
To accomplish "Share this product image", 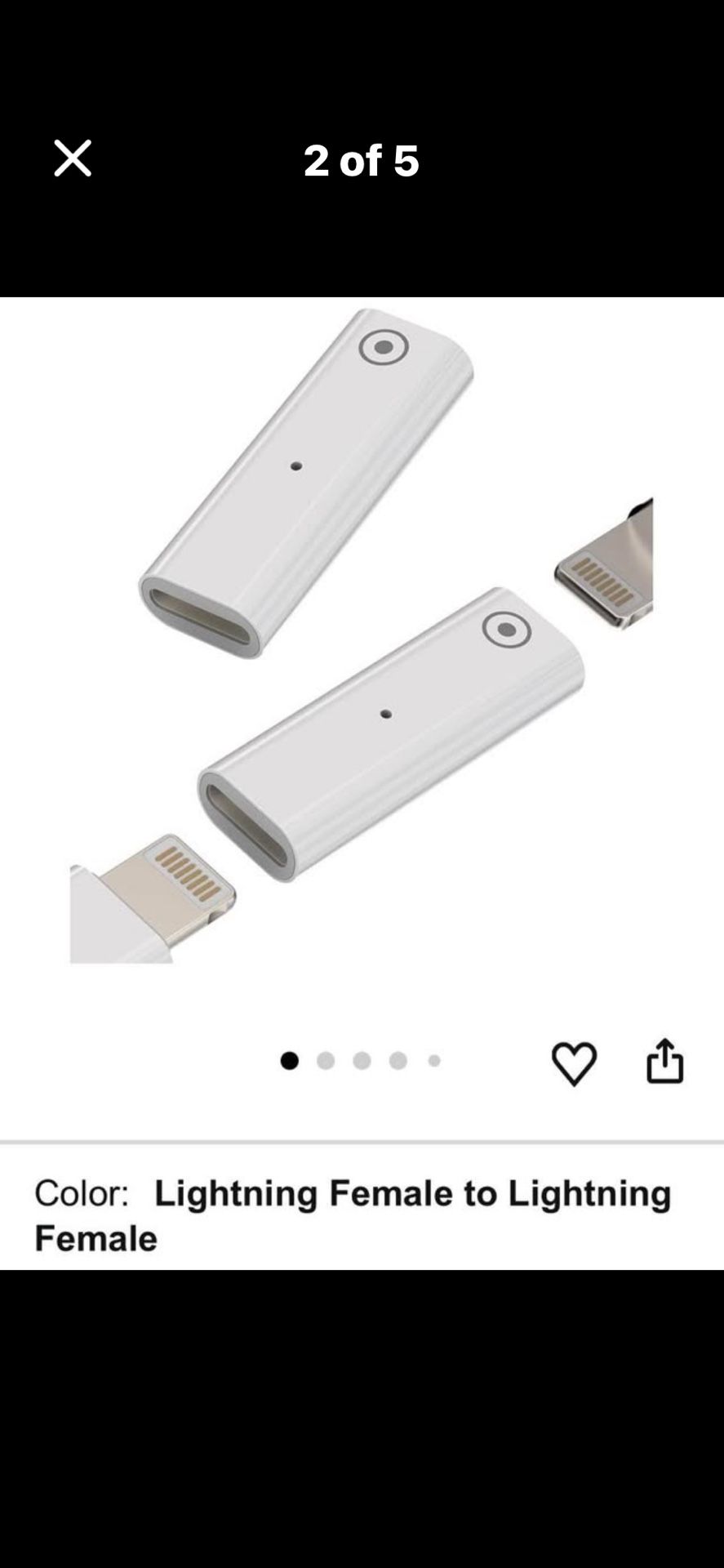I will coord(664,1062).
